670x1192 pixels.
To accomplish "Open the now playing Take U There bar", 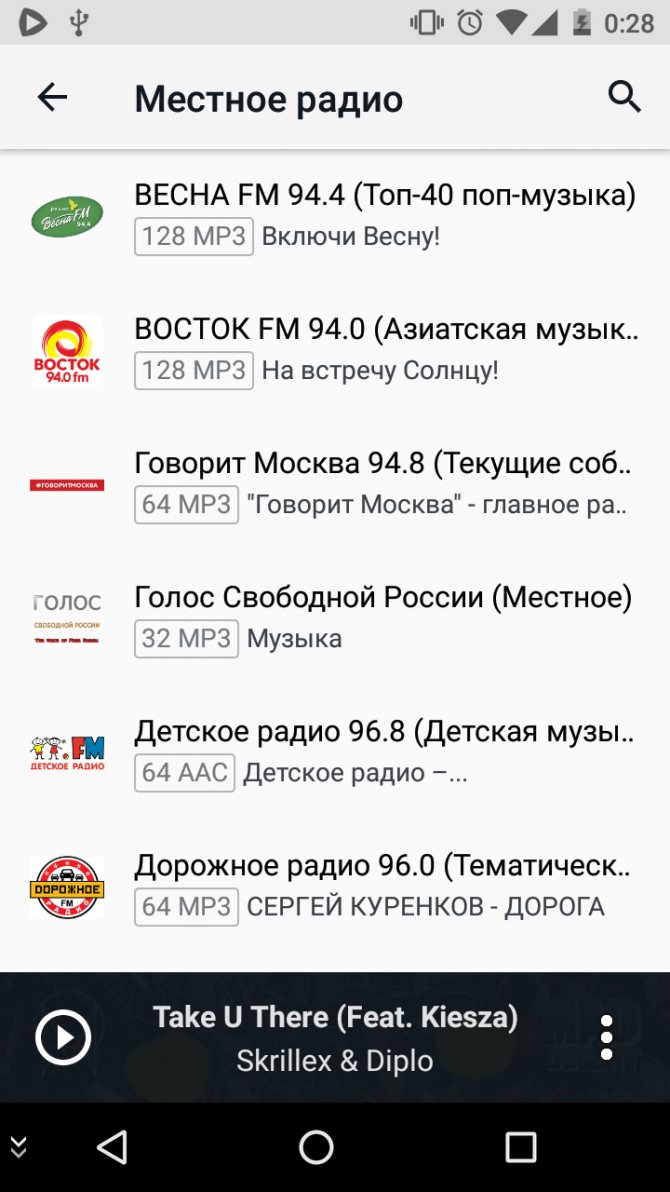I will click(335, 1037).
